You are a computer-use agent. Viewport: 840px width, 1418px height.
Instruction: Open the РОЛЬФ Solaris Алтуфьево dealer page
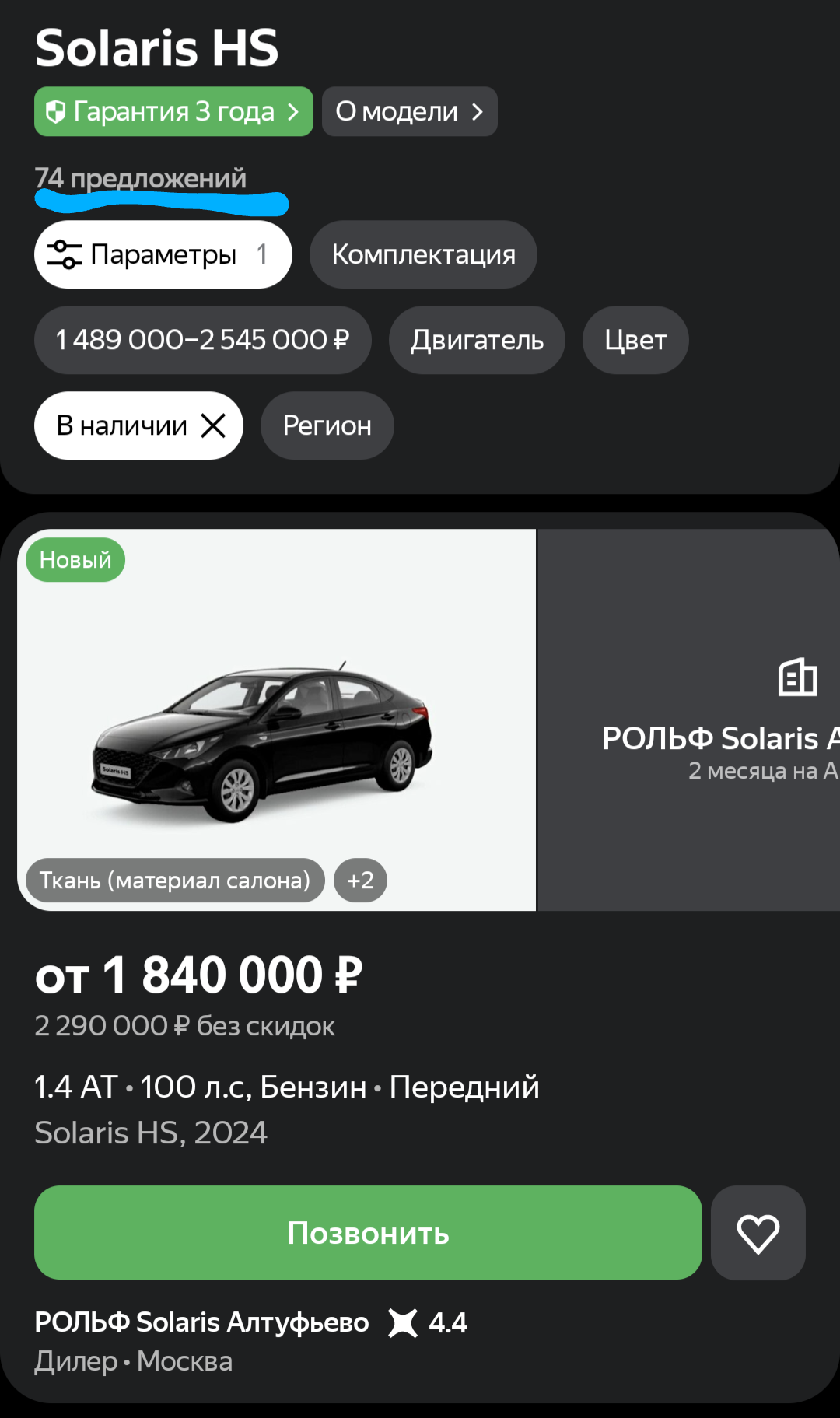201,1322
